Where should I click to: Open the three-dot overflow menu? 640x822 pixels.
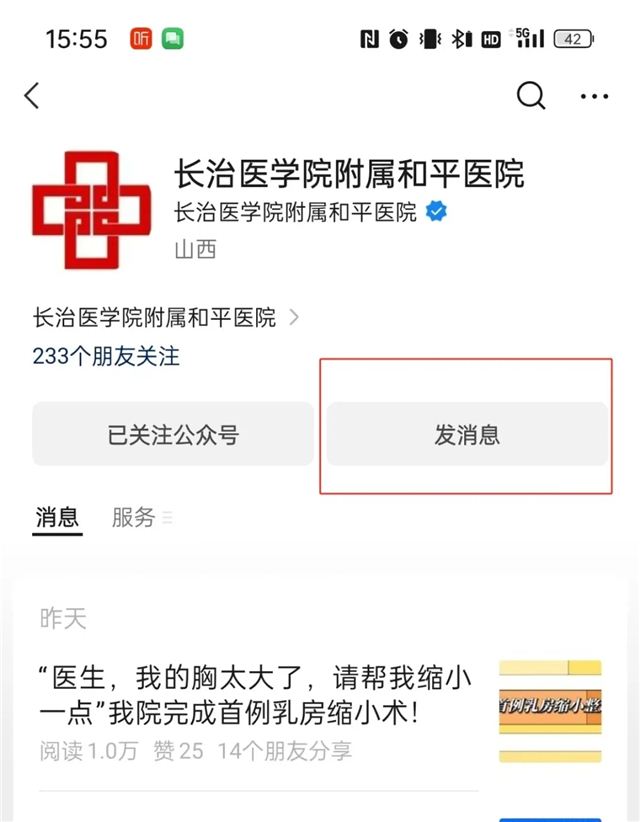(x=594, y=96)
